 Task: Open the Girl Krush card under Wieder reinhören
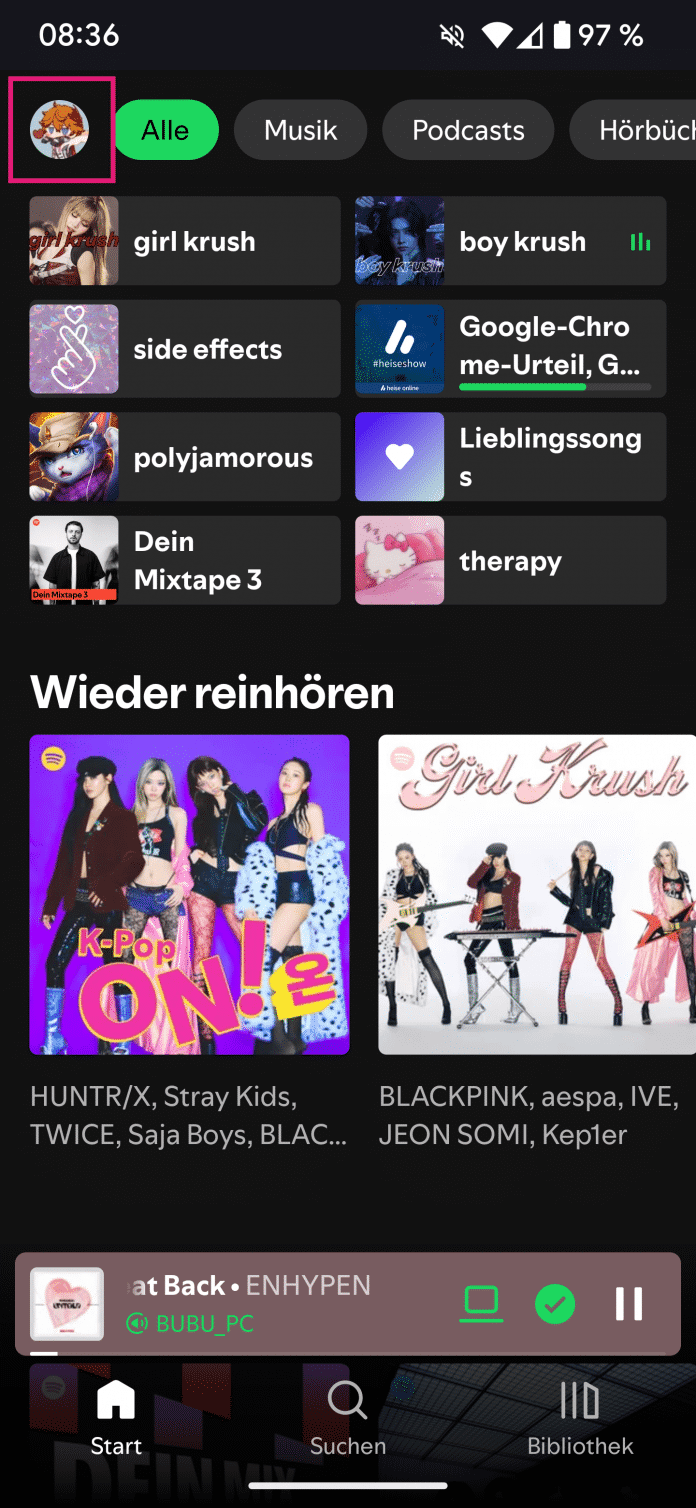(537, 894)
